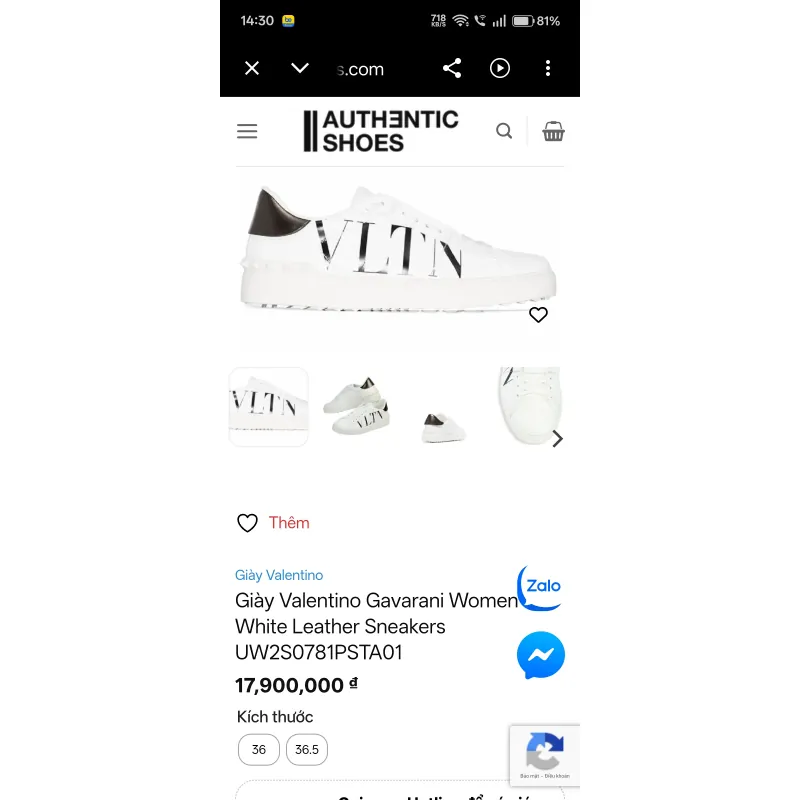Tap the circular play icon in toolbar
This screenshot has width=800, height=800.
[x=500, y=68]
